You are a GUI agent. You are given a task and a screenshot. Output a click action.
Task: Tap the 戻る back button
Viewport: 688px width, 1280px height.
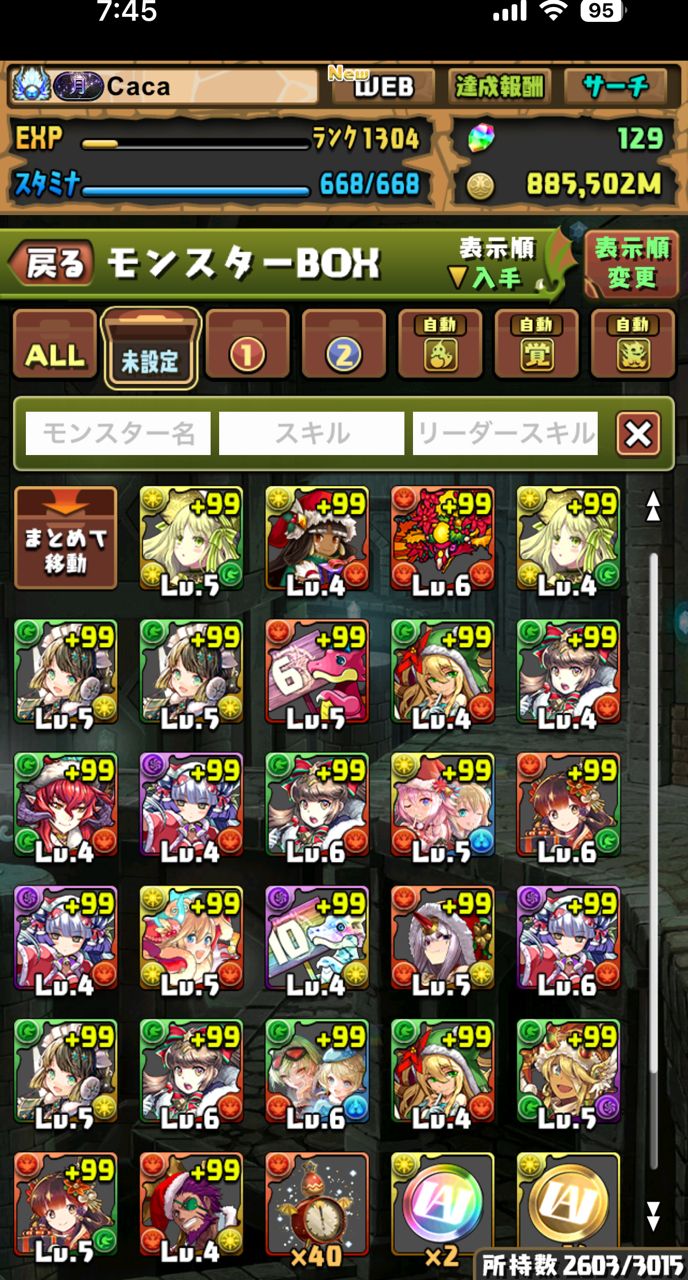[52, 263]
